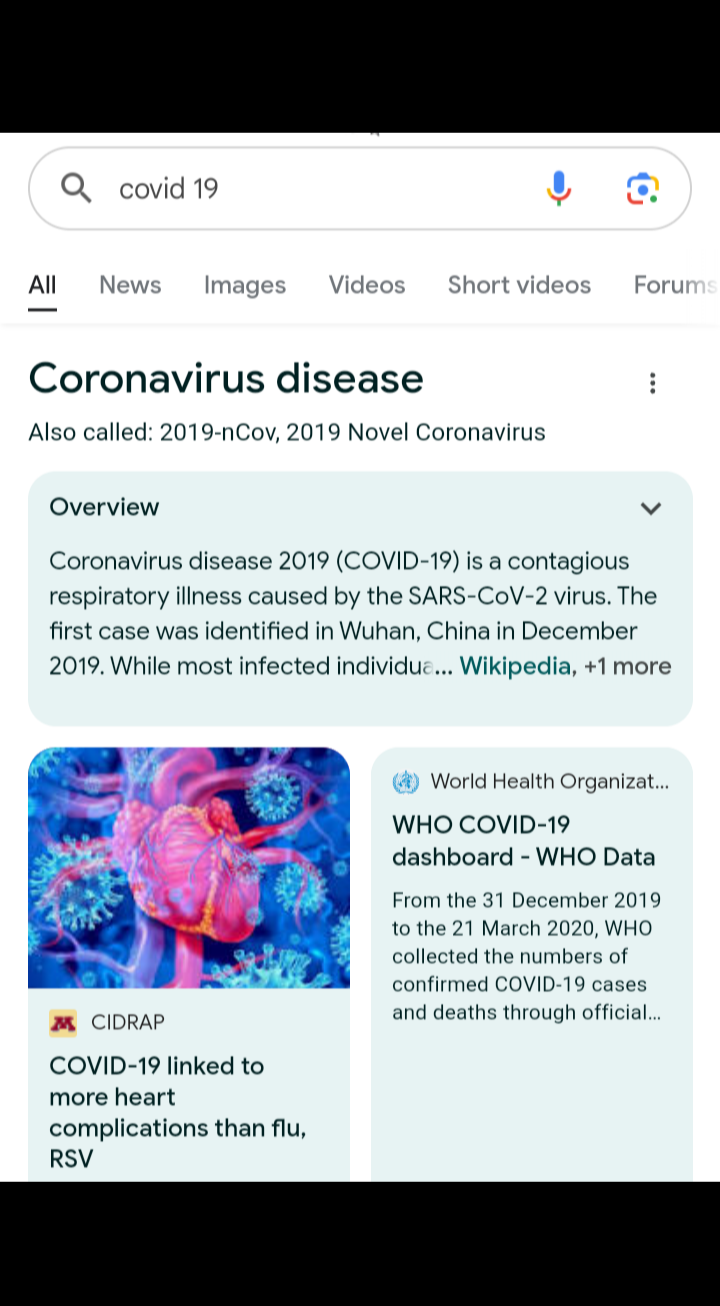Show the +1 more sources
The image size is (720, 1306).
[x=628, y=666]
